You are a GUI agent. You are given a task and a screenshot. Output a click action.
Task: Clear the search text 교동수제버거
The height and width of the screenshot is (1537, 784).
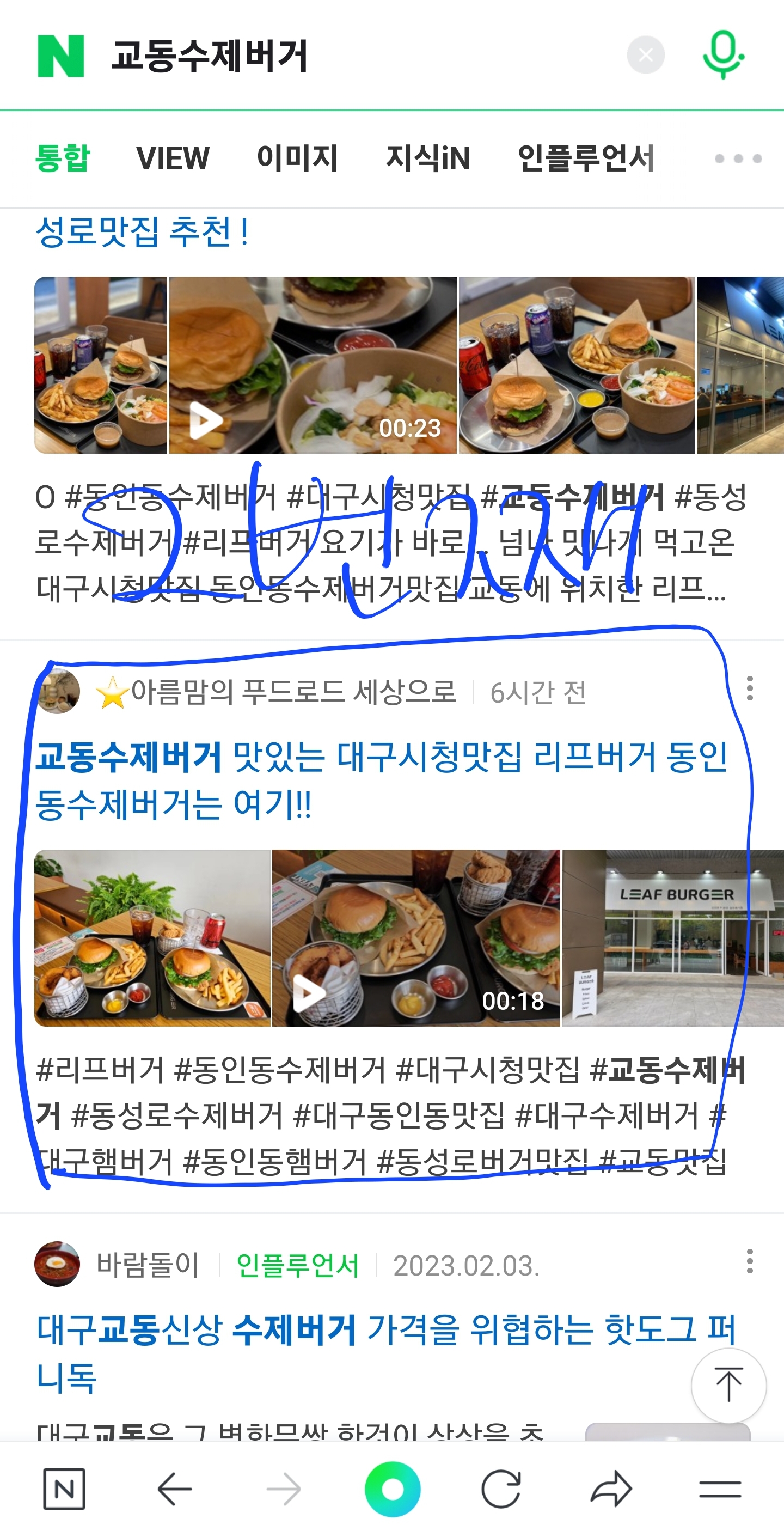(646, 56)
